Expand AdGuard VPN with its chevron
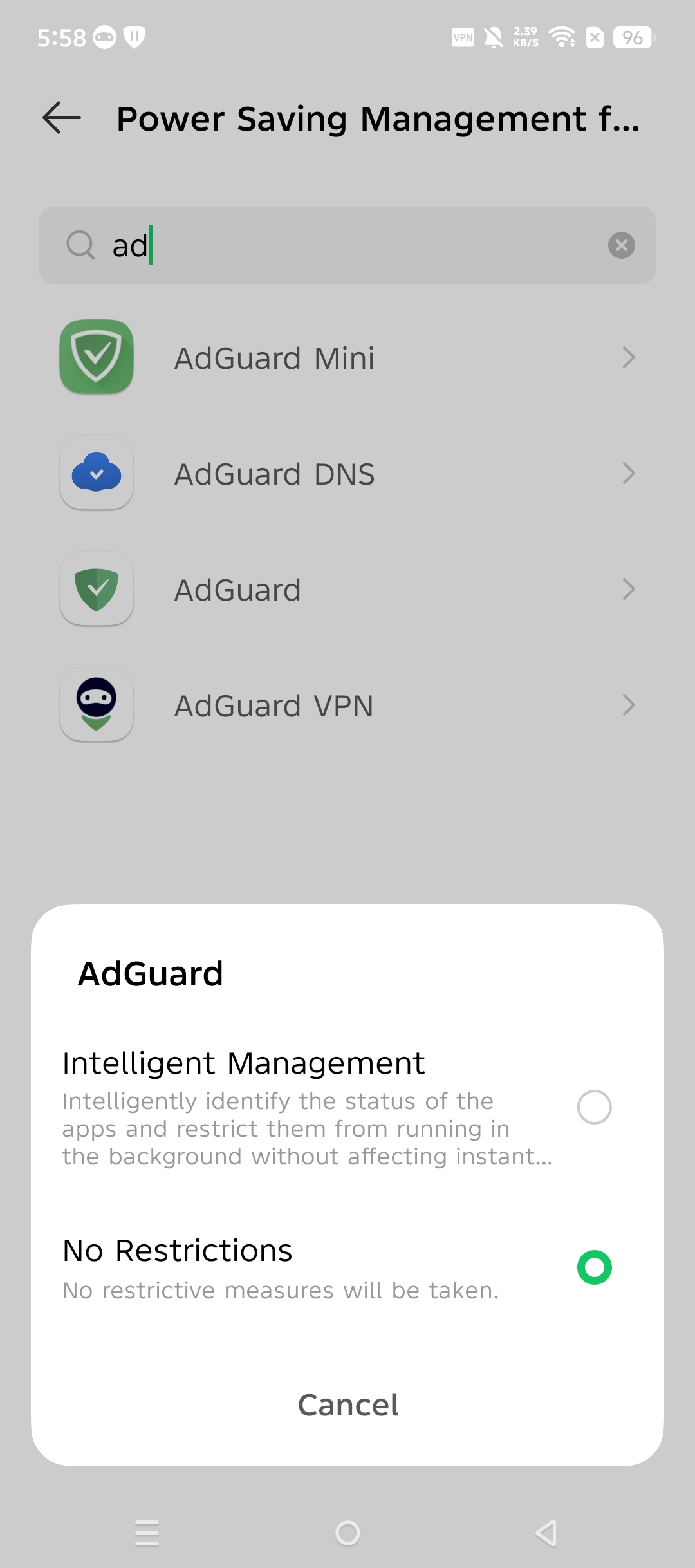 tap(629, 705)
